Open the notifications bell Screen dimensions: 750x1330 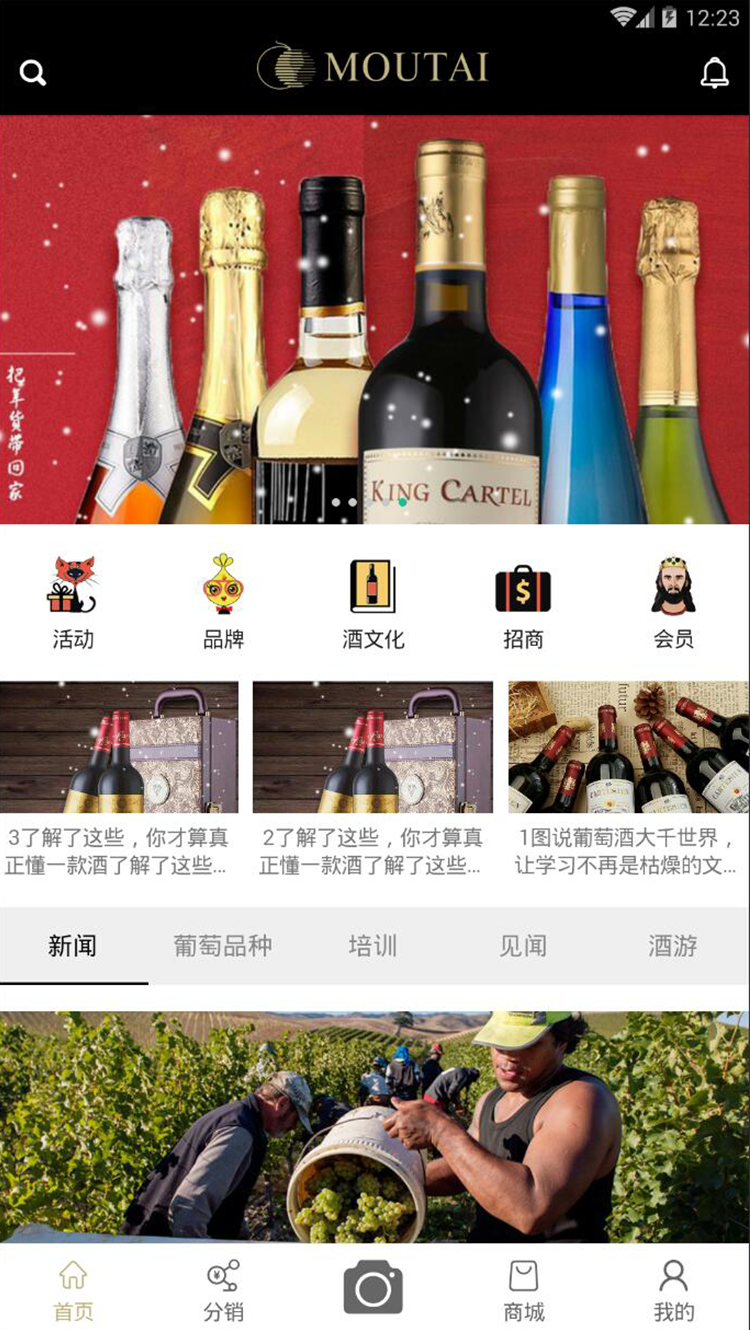coord(714,73)
